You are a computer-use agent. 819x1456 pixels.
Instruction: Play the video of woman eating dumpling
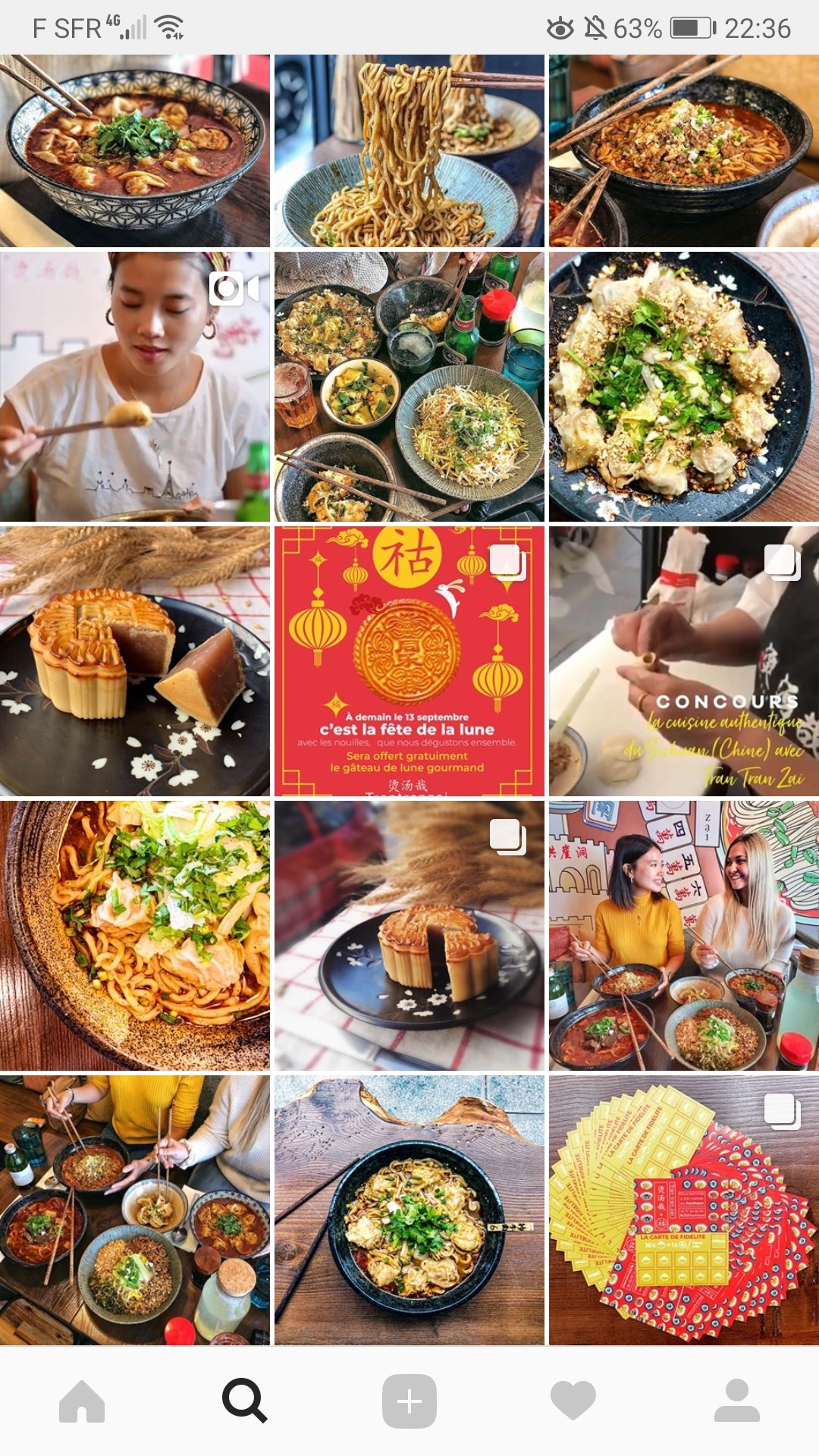point(135,387)
